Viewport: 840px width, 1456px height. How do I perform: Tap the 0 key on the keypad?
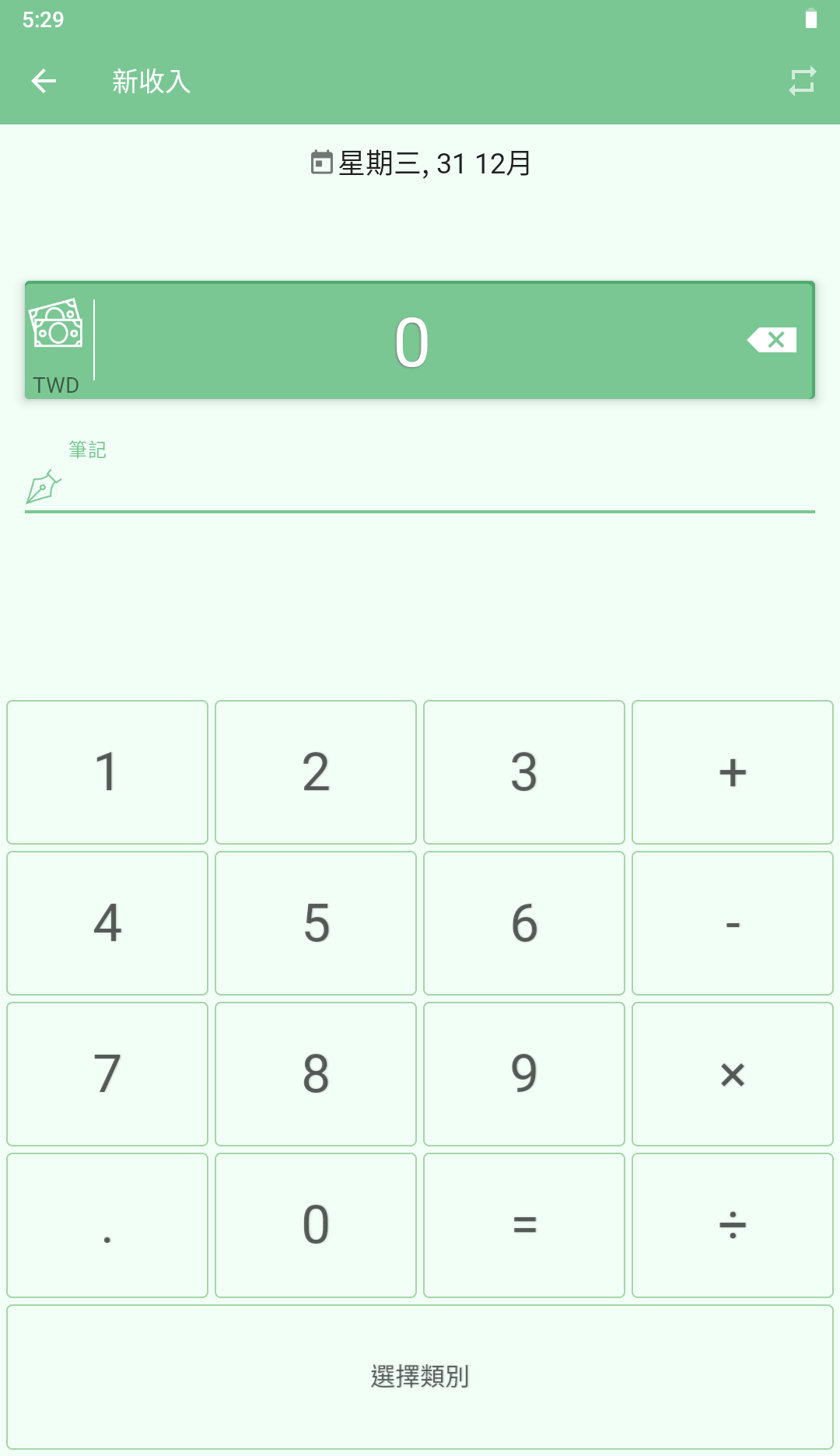316,1225
